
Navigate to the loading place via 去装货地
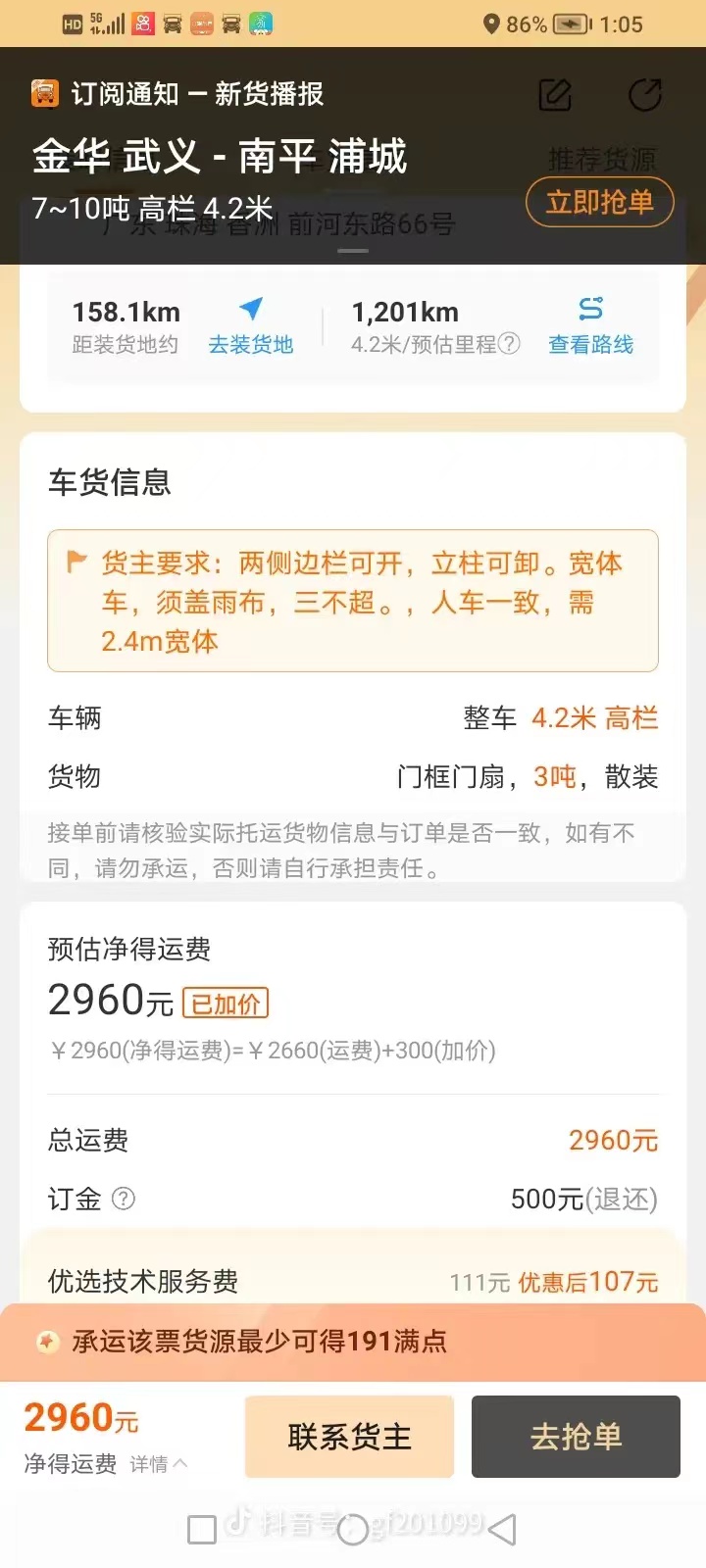pyautogui.click(x=251, y=327)
